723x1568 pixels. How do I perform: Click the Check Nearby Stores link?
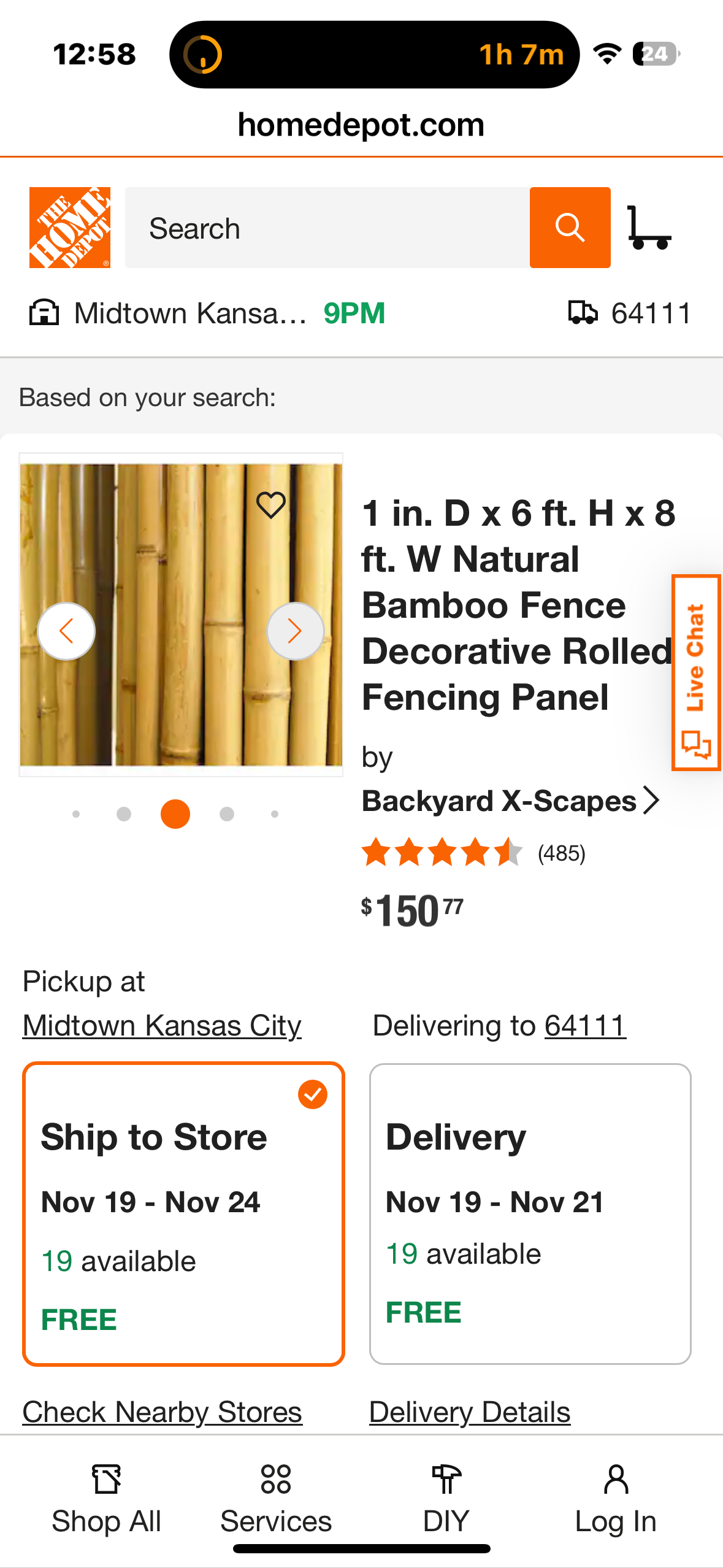click(x=161, y=1411)
